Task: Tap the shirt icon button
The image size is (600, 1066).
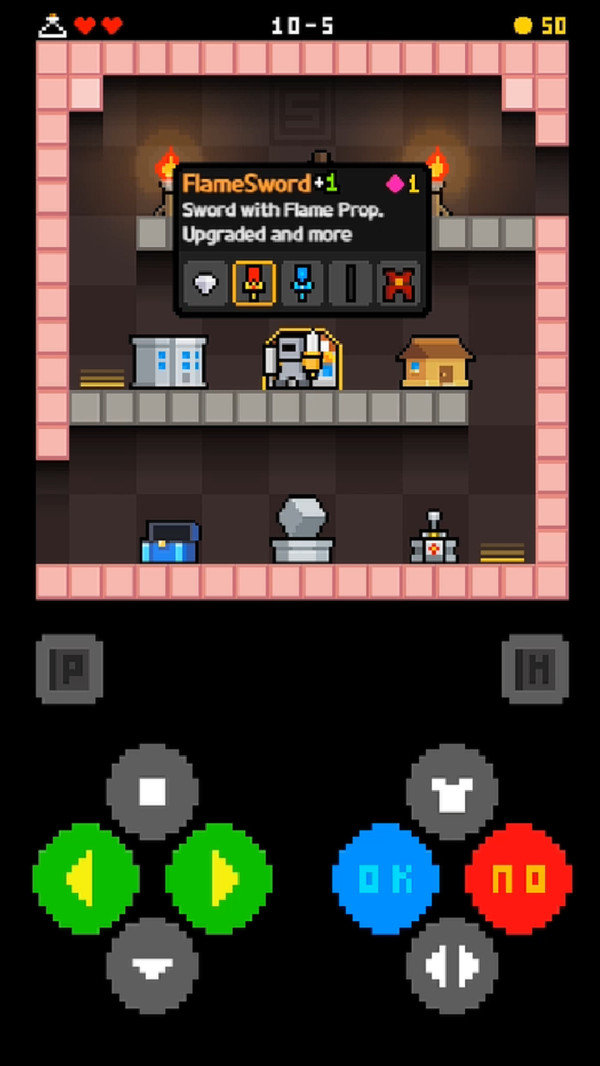Action: [452, 792]
